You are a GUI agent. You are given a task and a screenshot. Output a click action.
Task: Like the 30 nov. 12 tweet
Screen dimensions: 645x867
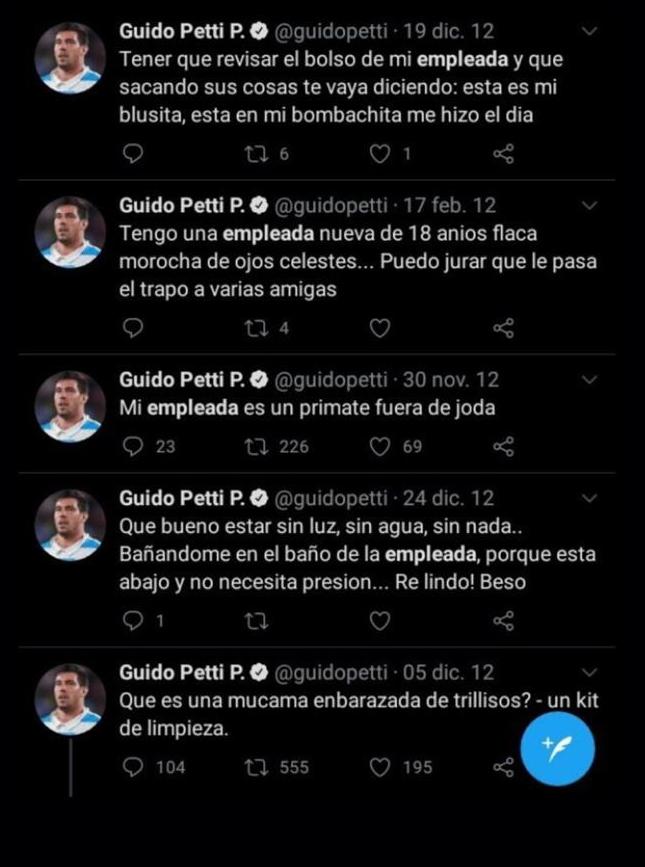coord(380,446)
